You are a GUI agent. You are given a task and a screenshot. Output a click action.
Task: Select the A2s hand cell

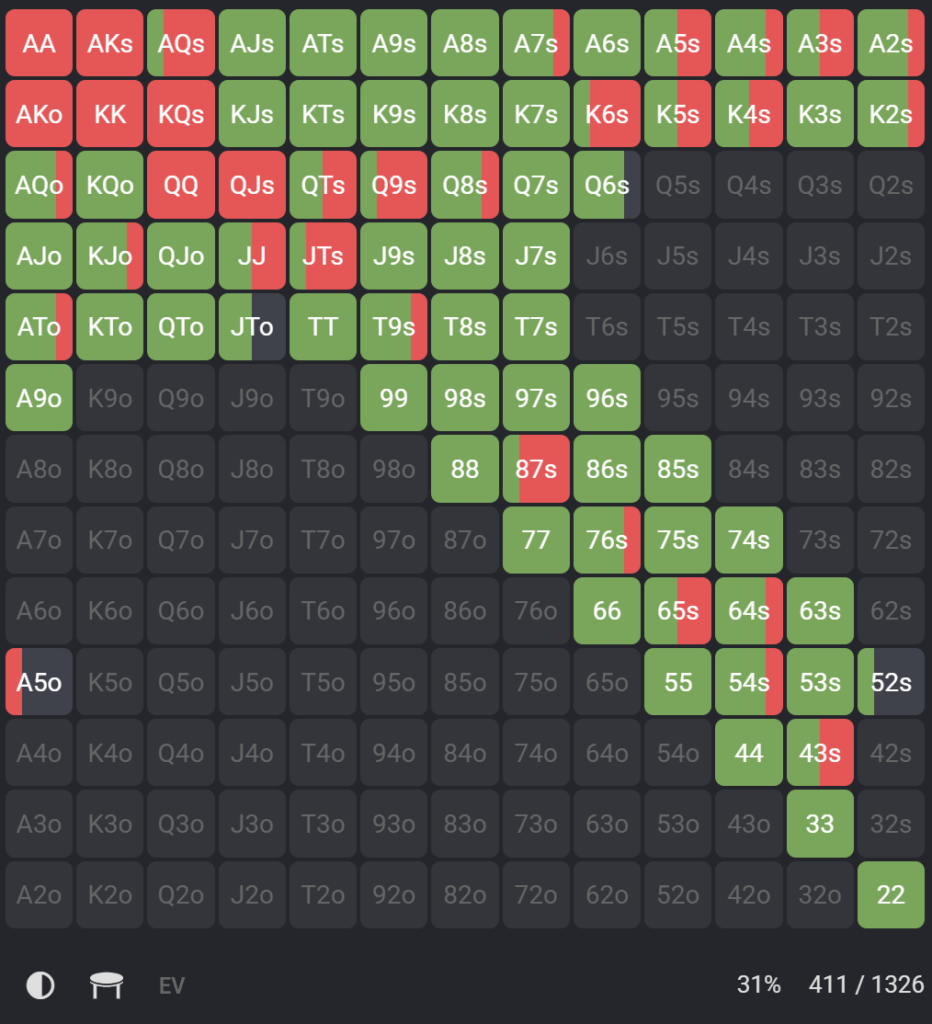tap(891, 43)
